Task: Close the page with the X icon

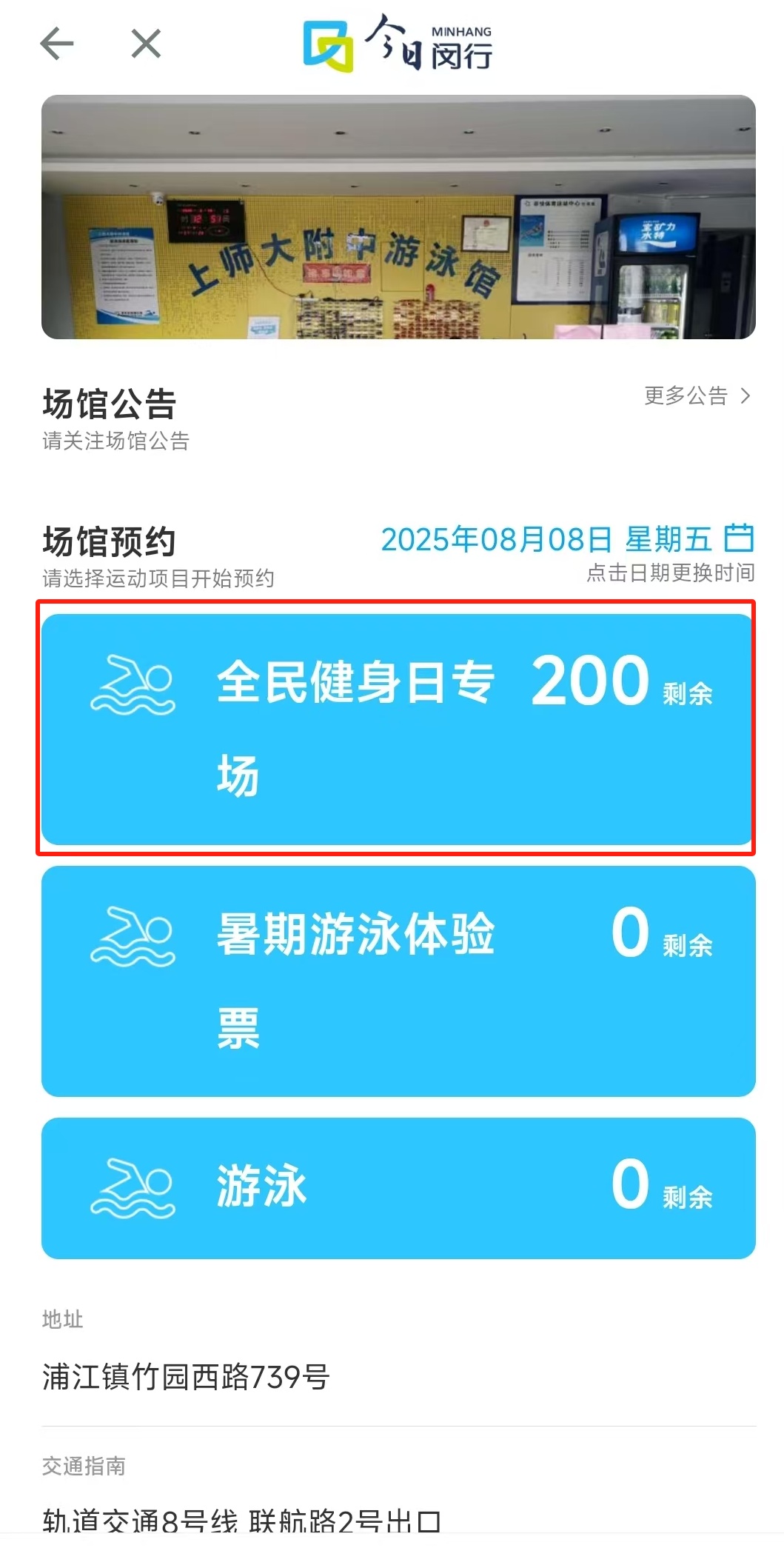Action: pyautogui.click(x=146, y=44)
